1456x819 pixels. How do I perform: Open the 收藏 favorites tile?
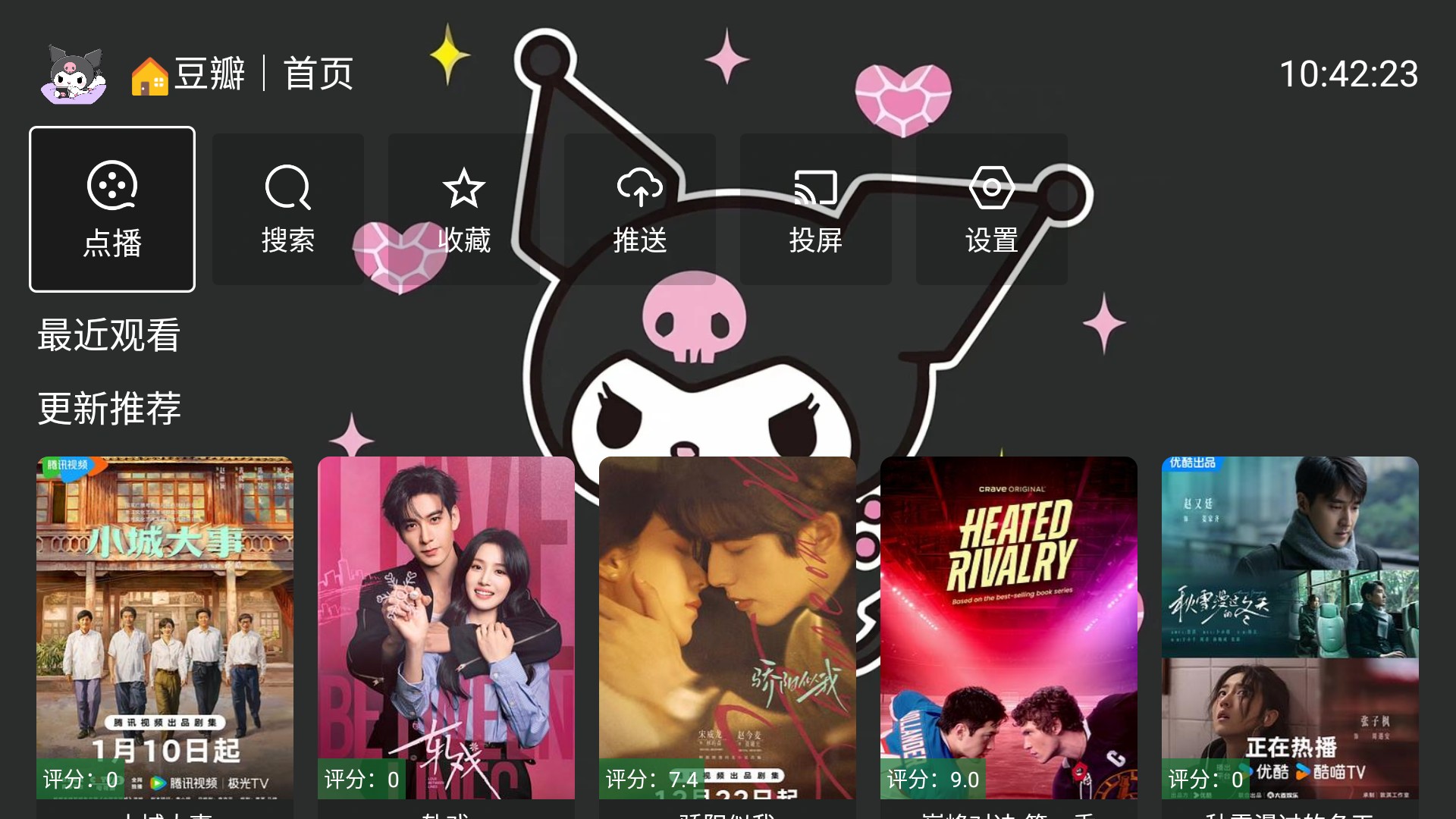tap(464, 209)
